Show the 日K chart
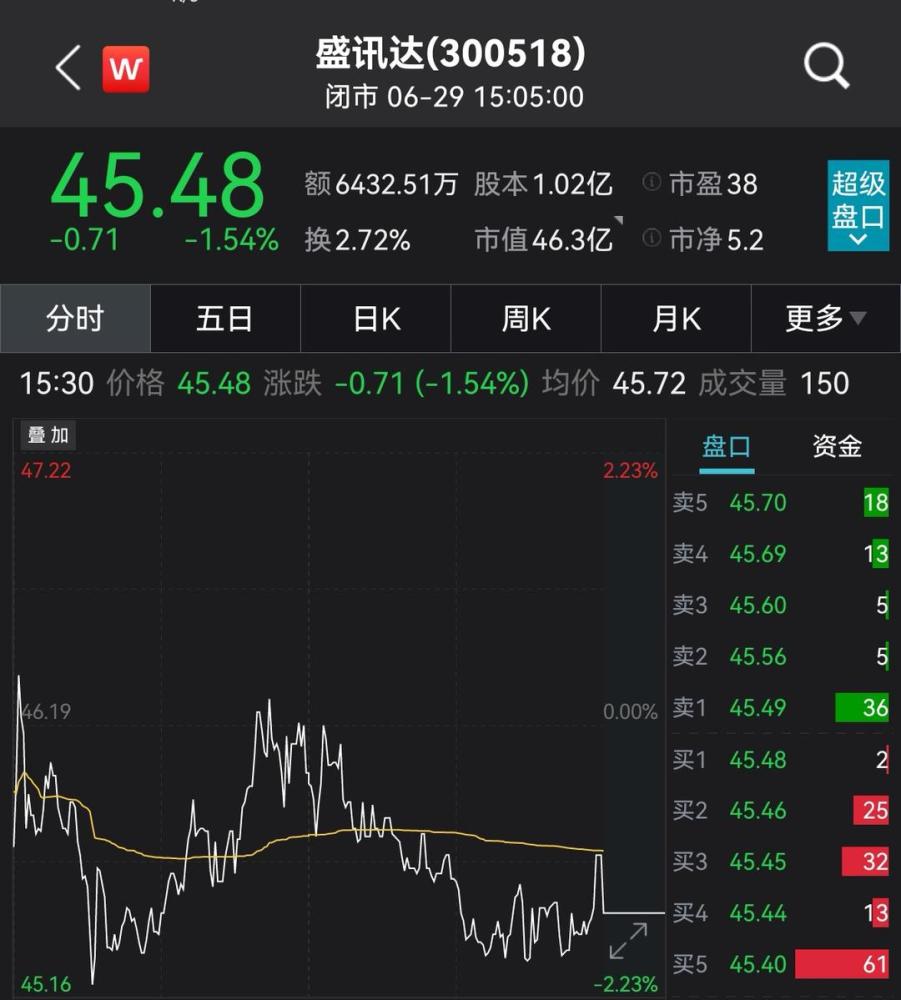 click(376, 319)
